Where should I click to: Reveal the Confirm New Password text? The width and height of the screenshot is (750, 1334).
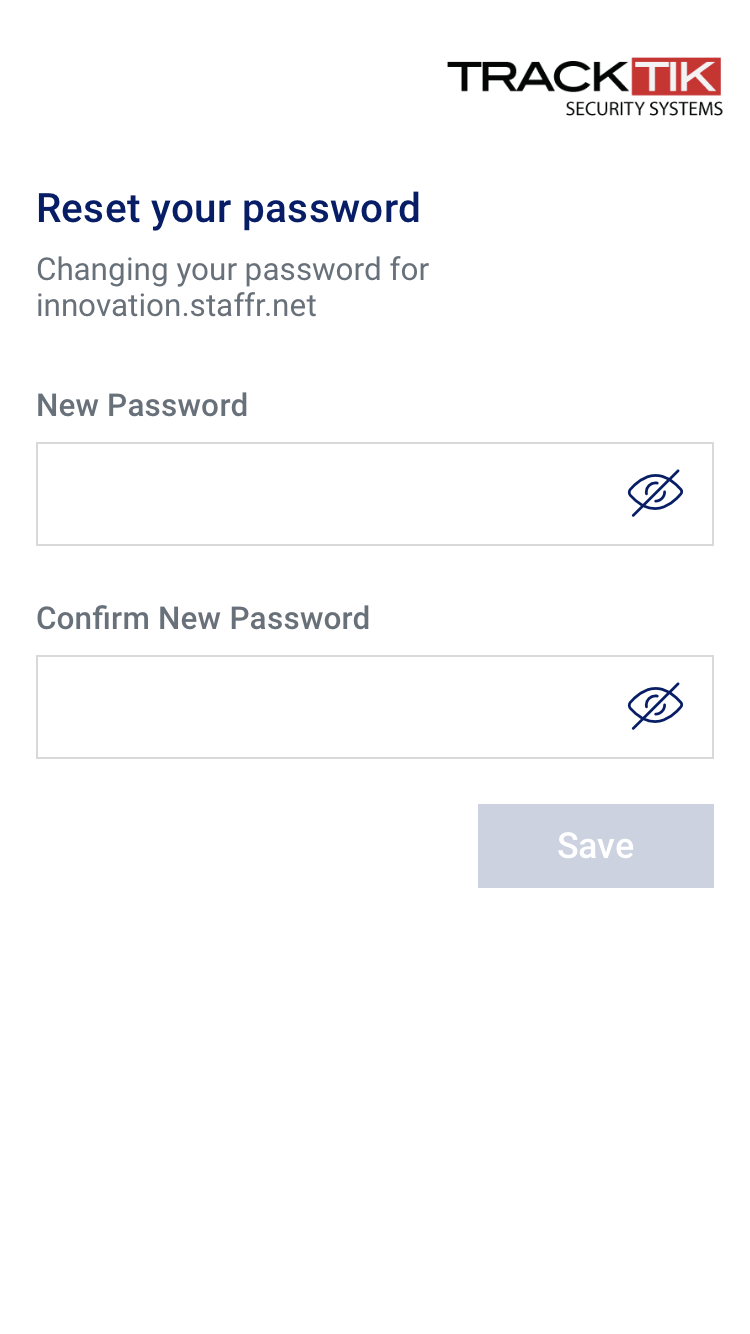655,706
